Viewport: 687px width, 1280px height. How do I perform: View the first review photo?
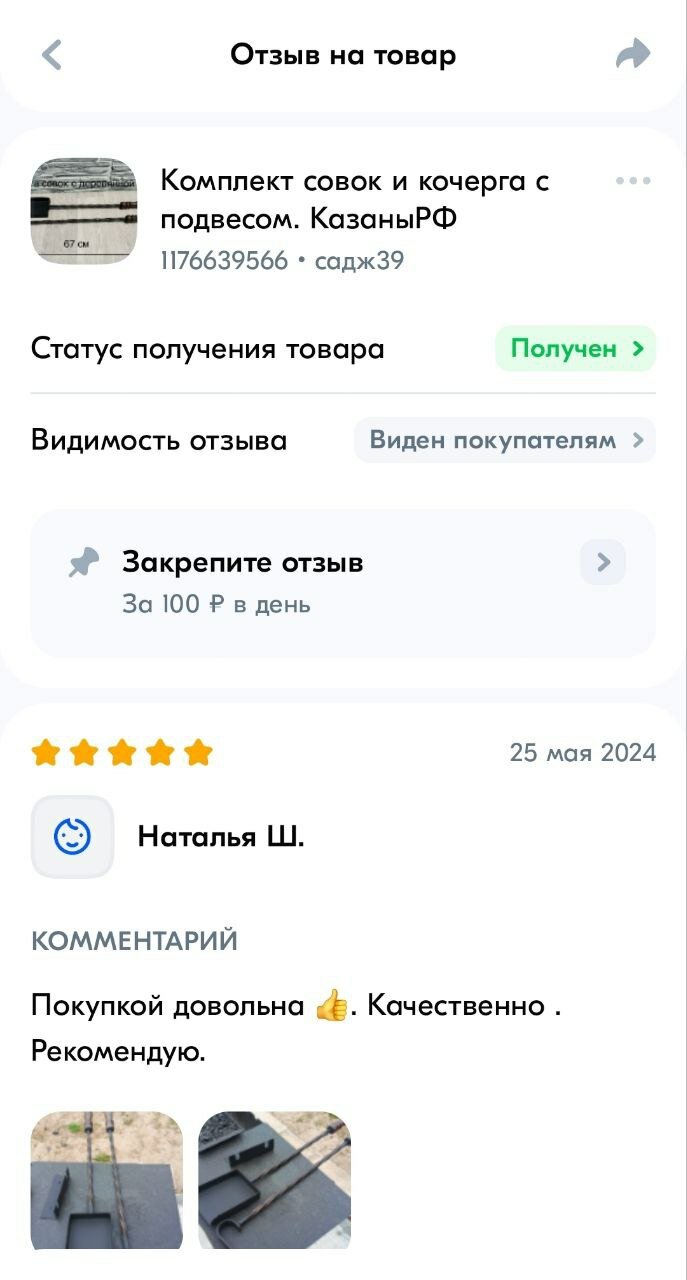[x=107, y=1180]
